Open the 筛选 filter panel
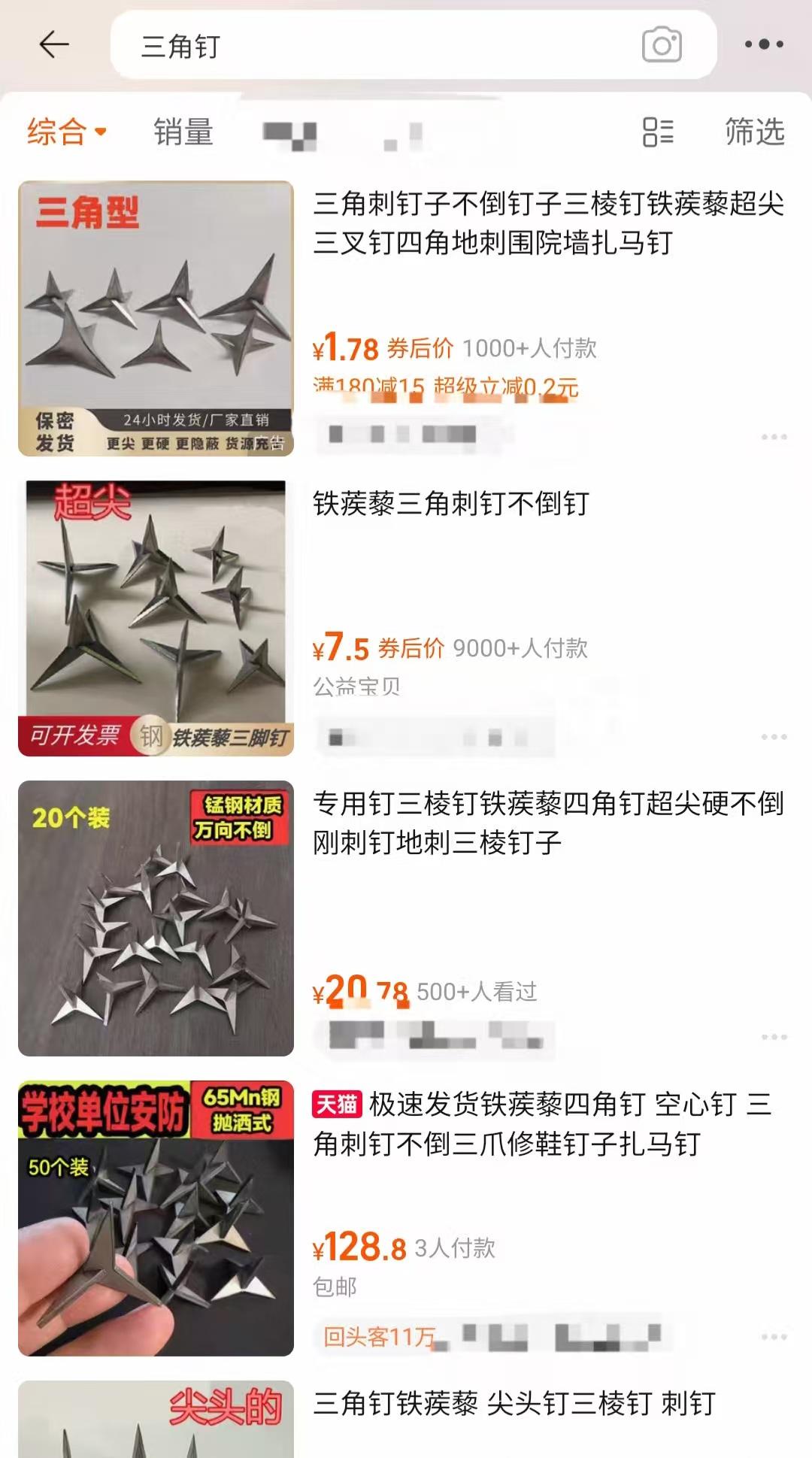812x1458 pixels. pos(754,132)
